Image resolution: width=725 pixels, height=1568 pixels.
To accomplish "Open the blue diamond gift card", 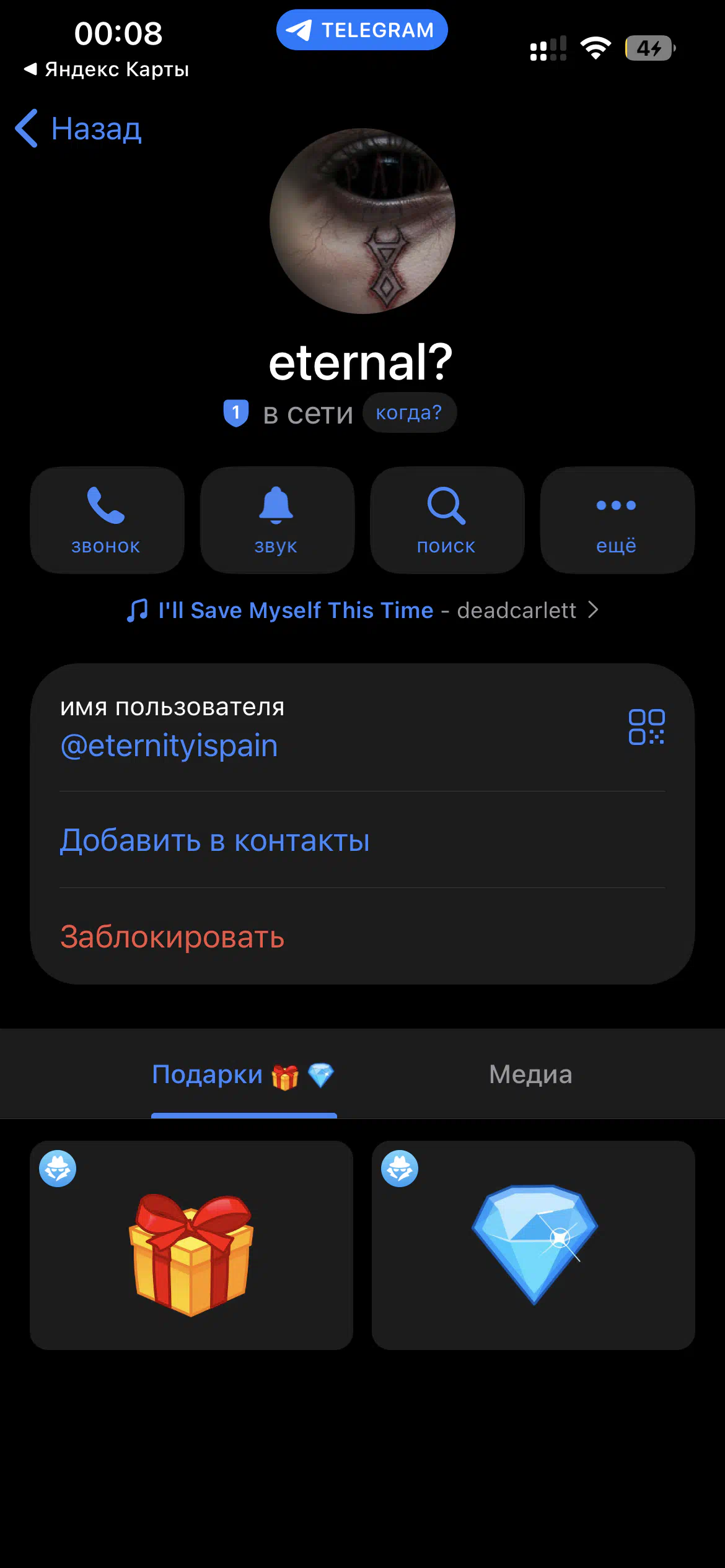I will point(533,1245).
